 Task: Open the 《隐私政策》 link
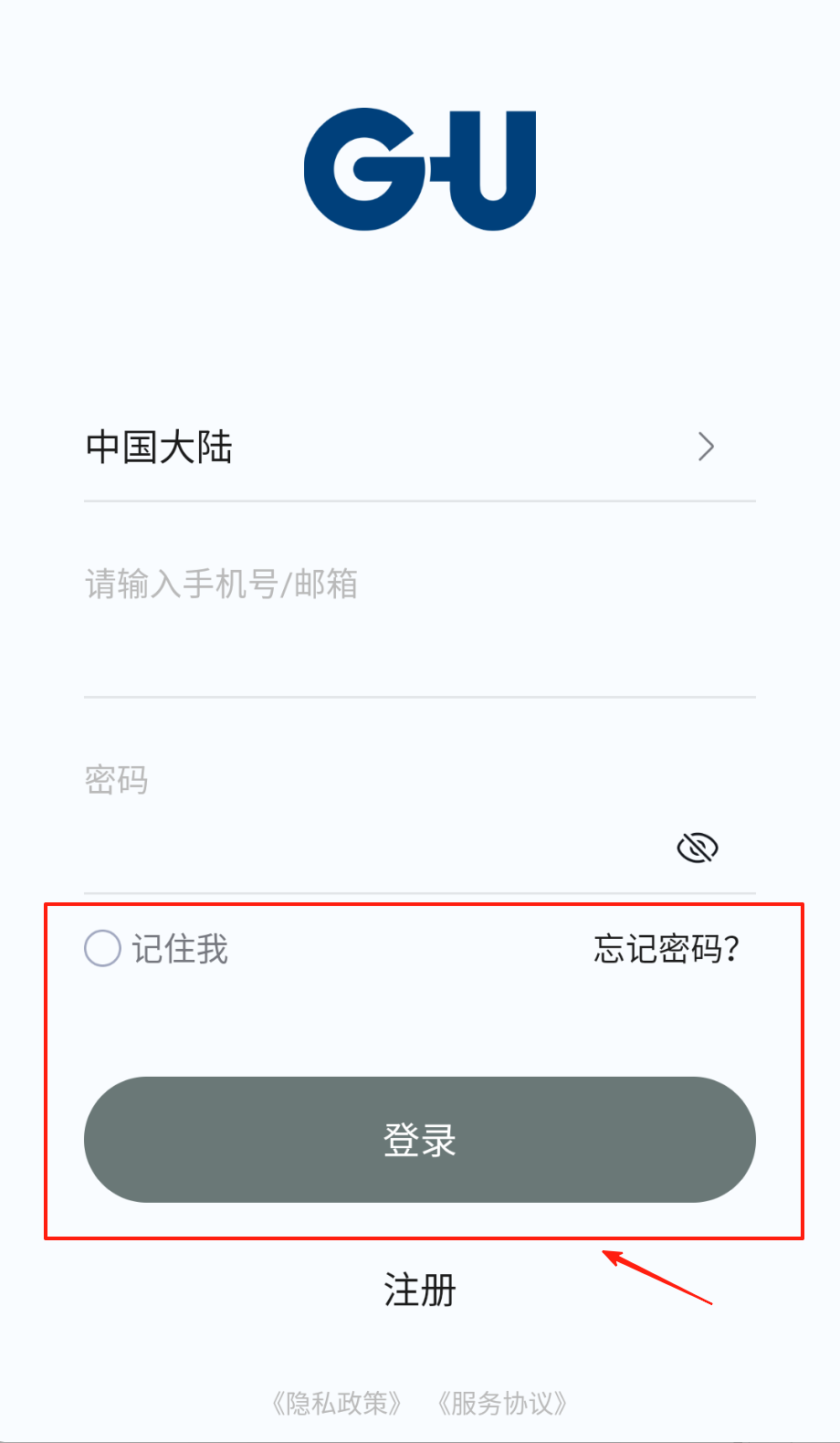[x=337, y=1403]
